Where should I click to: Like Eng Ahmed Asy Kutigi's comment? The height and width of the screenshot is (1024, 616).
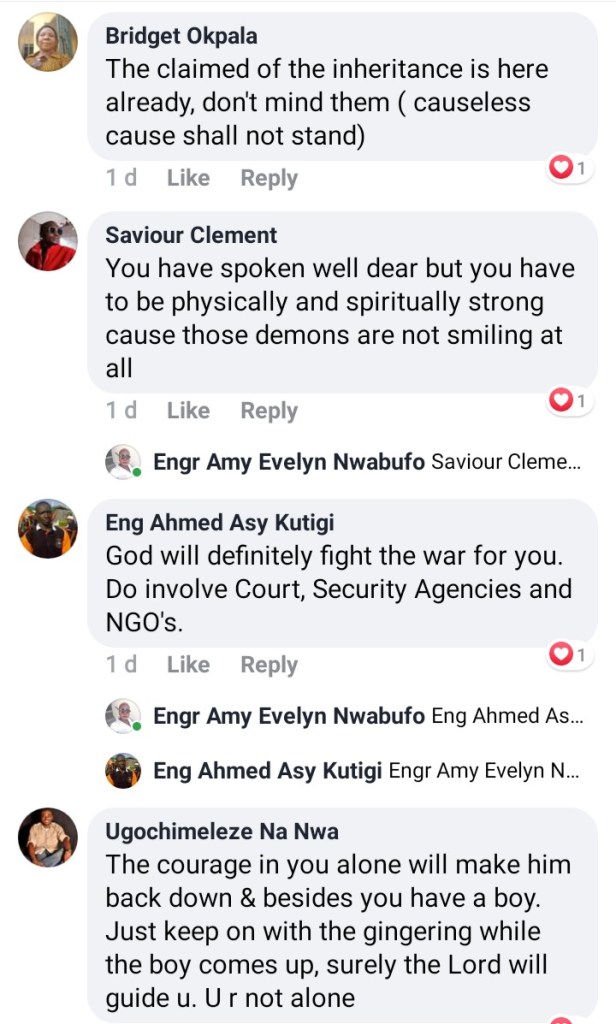click(x=188, y=665)
